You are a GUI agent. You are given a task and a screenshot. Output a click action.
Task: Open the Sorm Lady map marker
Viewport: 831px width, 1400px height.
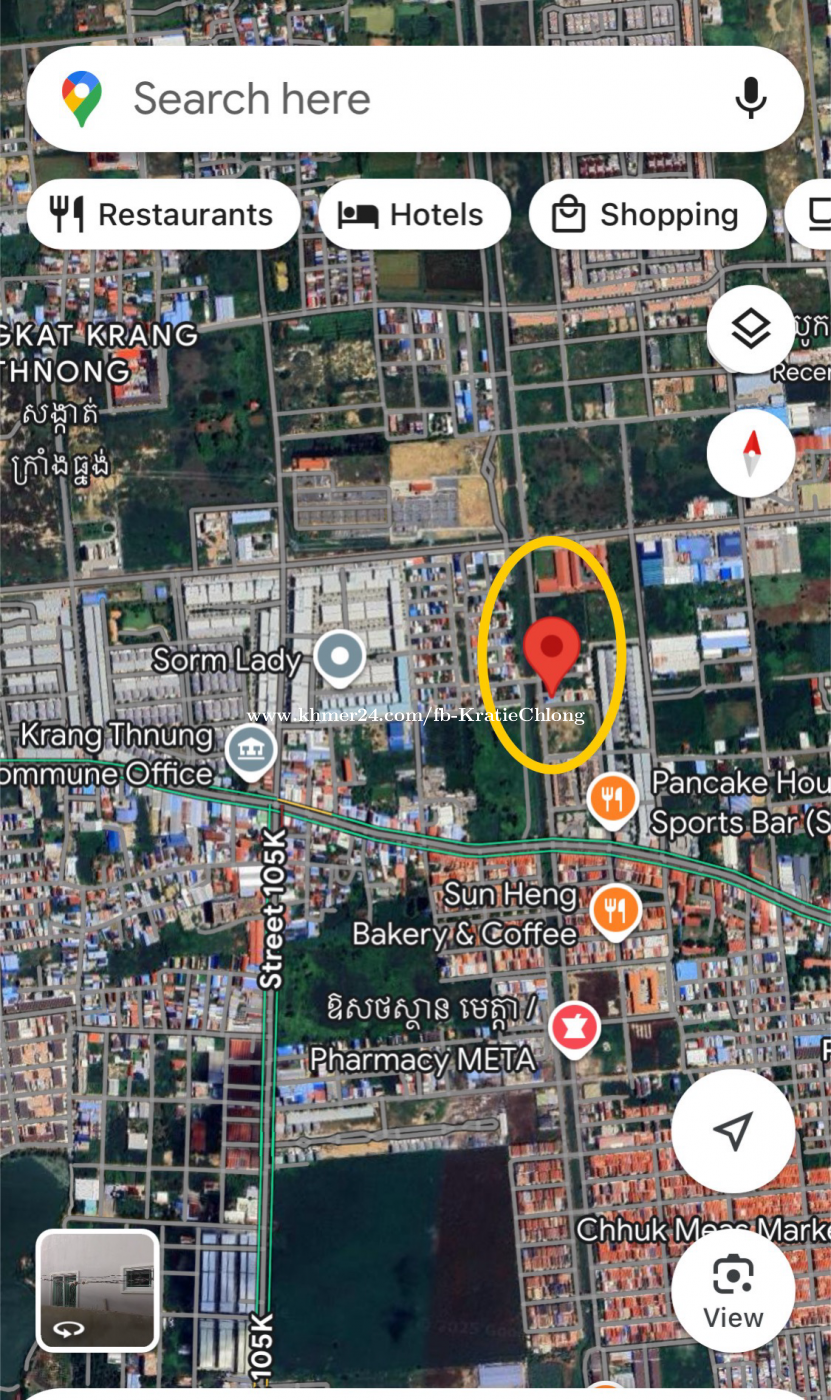[x=340, y=659]
